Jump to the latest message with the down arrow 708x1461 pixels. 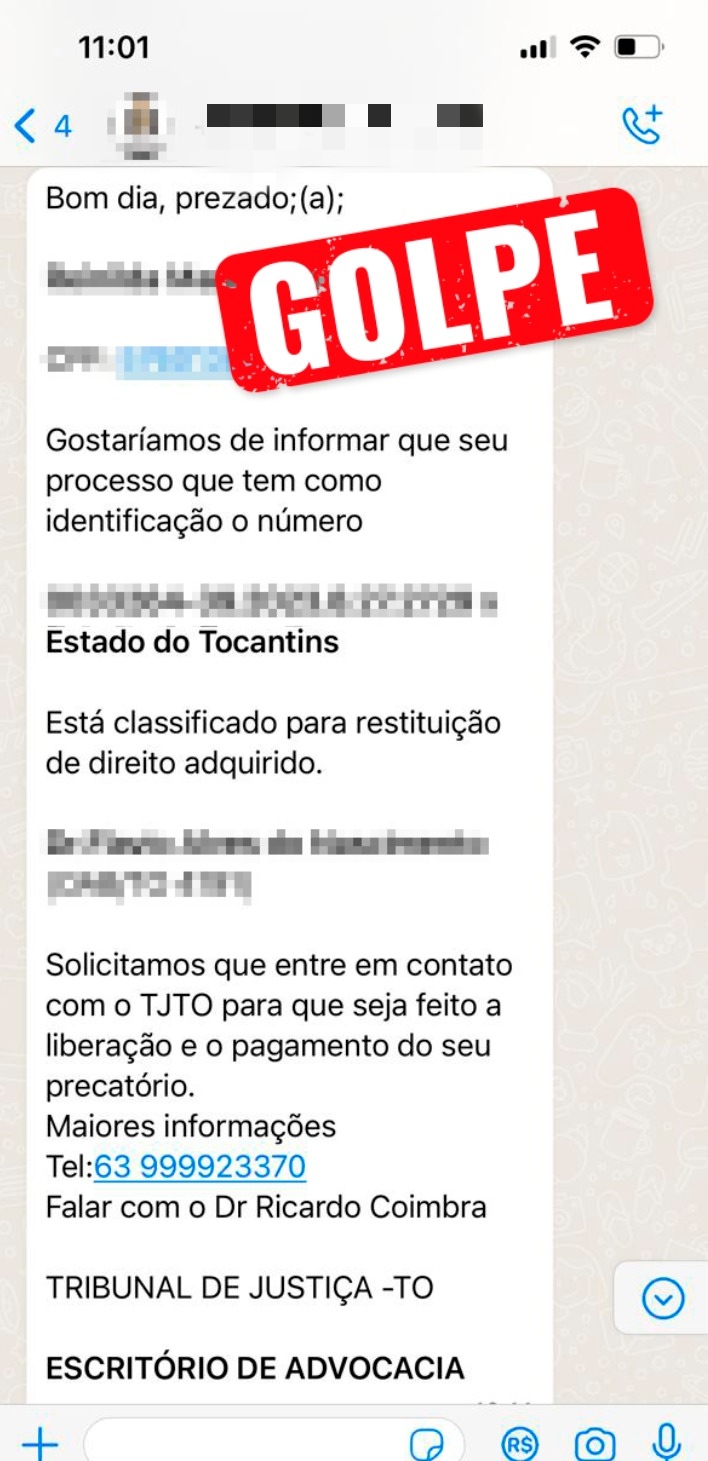click(x=662, y=1298)
